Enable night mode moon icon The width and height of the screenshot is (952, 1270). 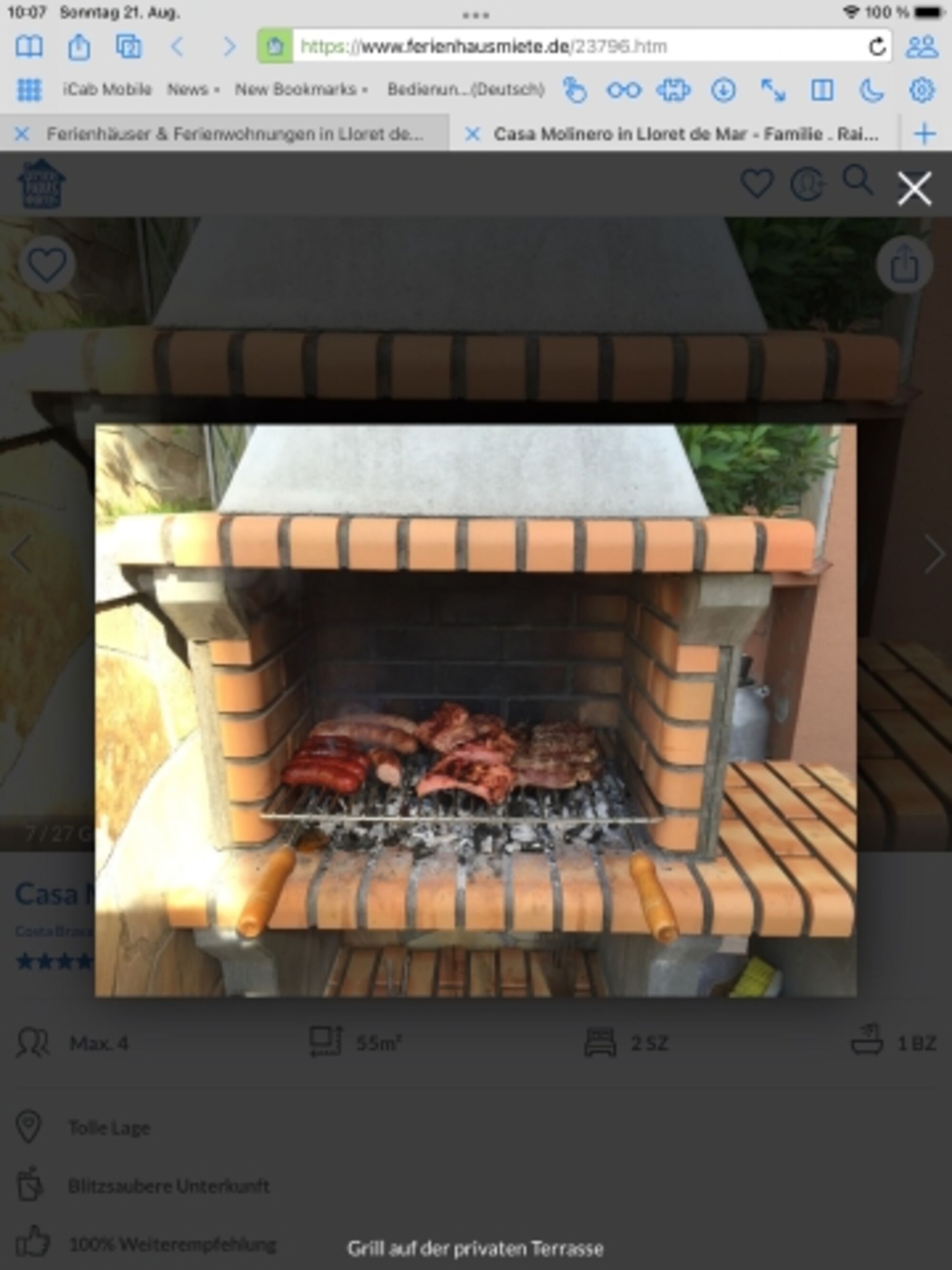(872, 90)
